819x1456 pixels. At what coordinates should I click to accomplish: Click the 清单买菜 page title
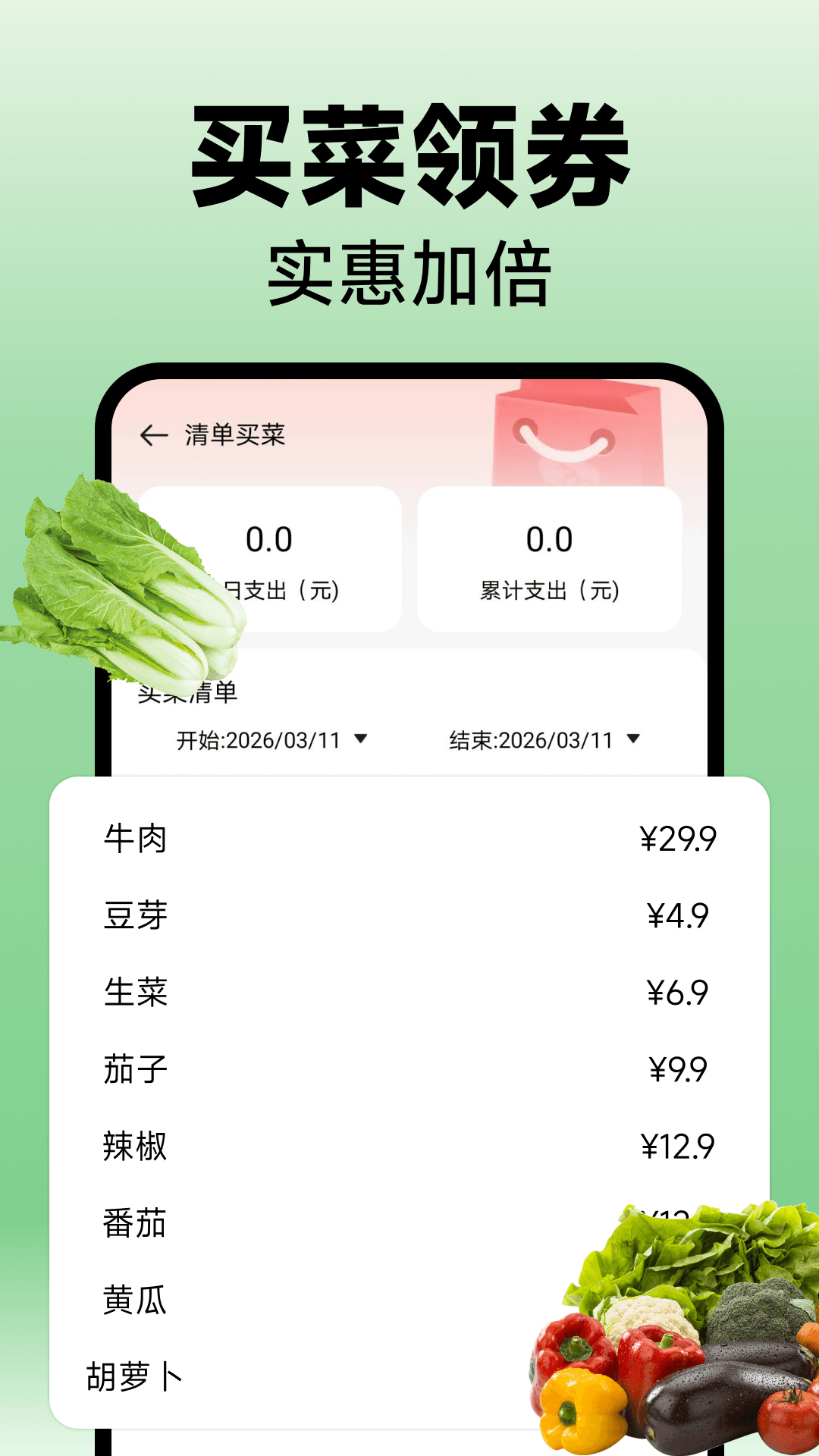click(235, 435)
